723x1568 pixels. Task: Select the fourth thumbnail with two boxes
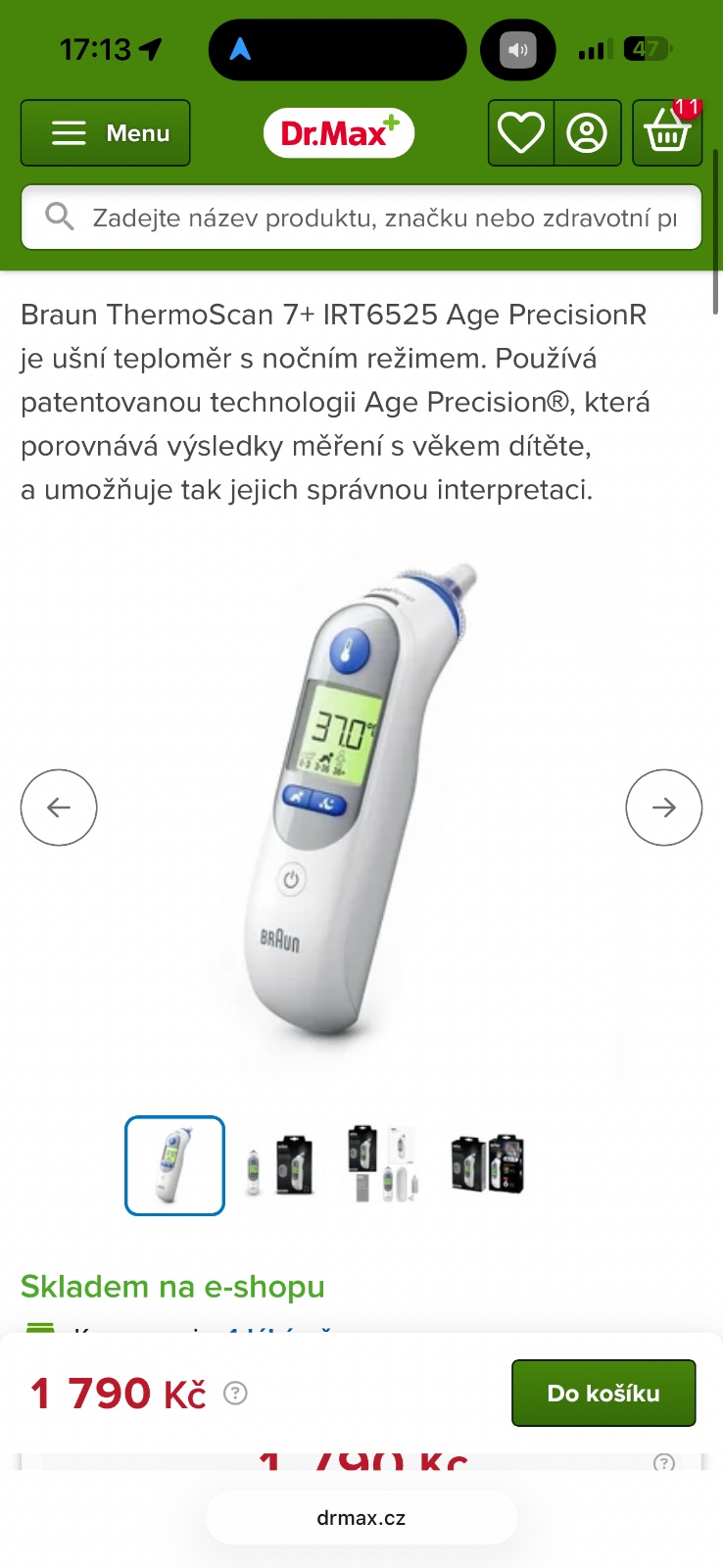point(487,1165)
